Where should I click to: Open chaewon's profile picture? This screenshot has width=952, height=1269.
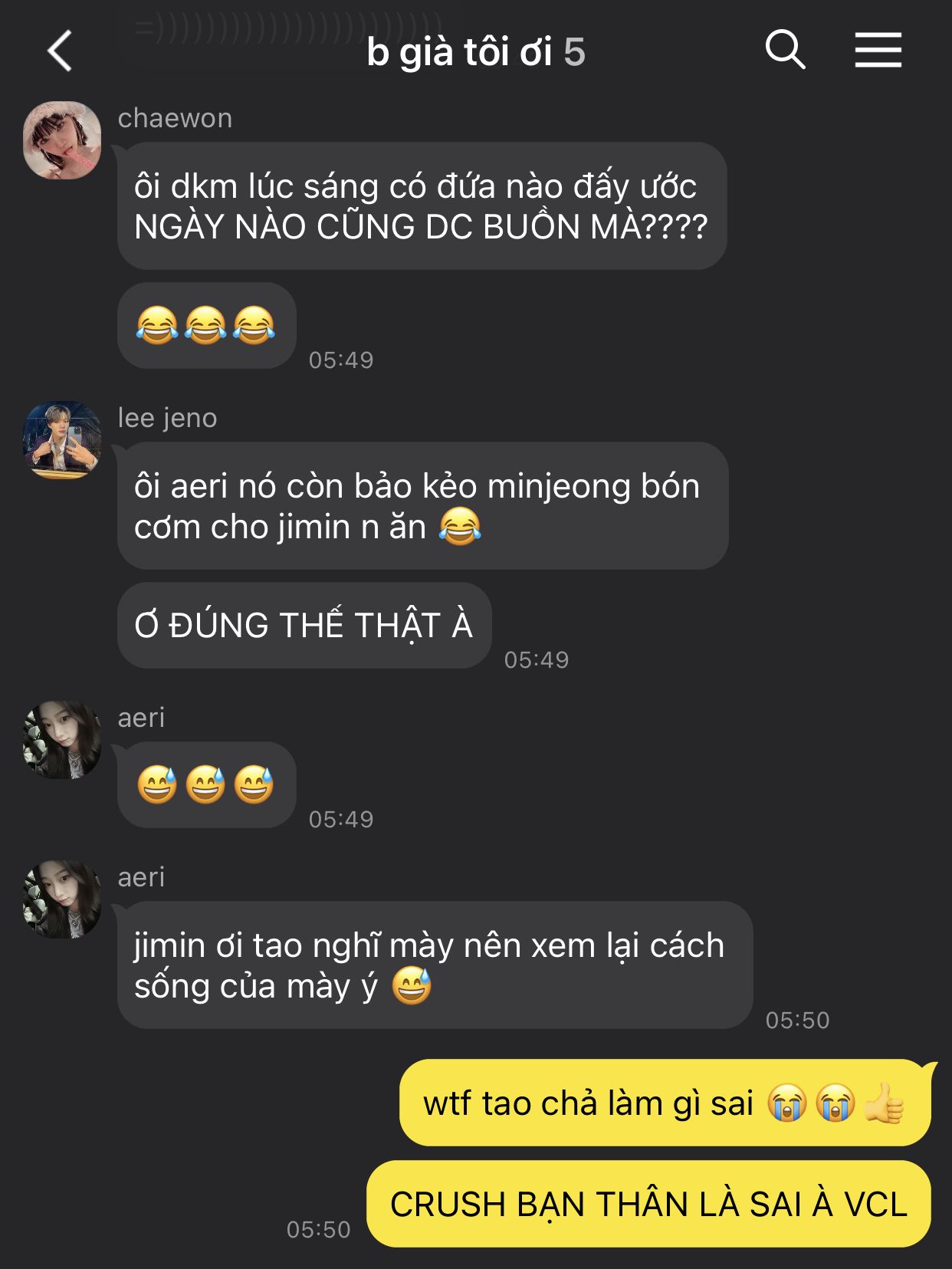tap(62, 140)
